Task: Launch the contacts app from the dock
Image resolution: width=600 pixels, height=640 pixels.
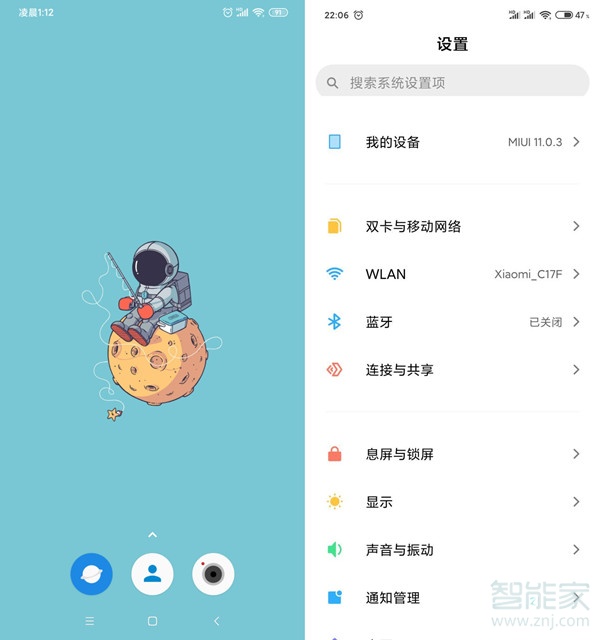Action: 152,574
